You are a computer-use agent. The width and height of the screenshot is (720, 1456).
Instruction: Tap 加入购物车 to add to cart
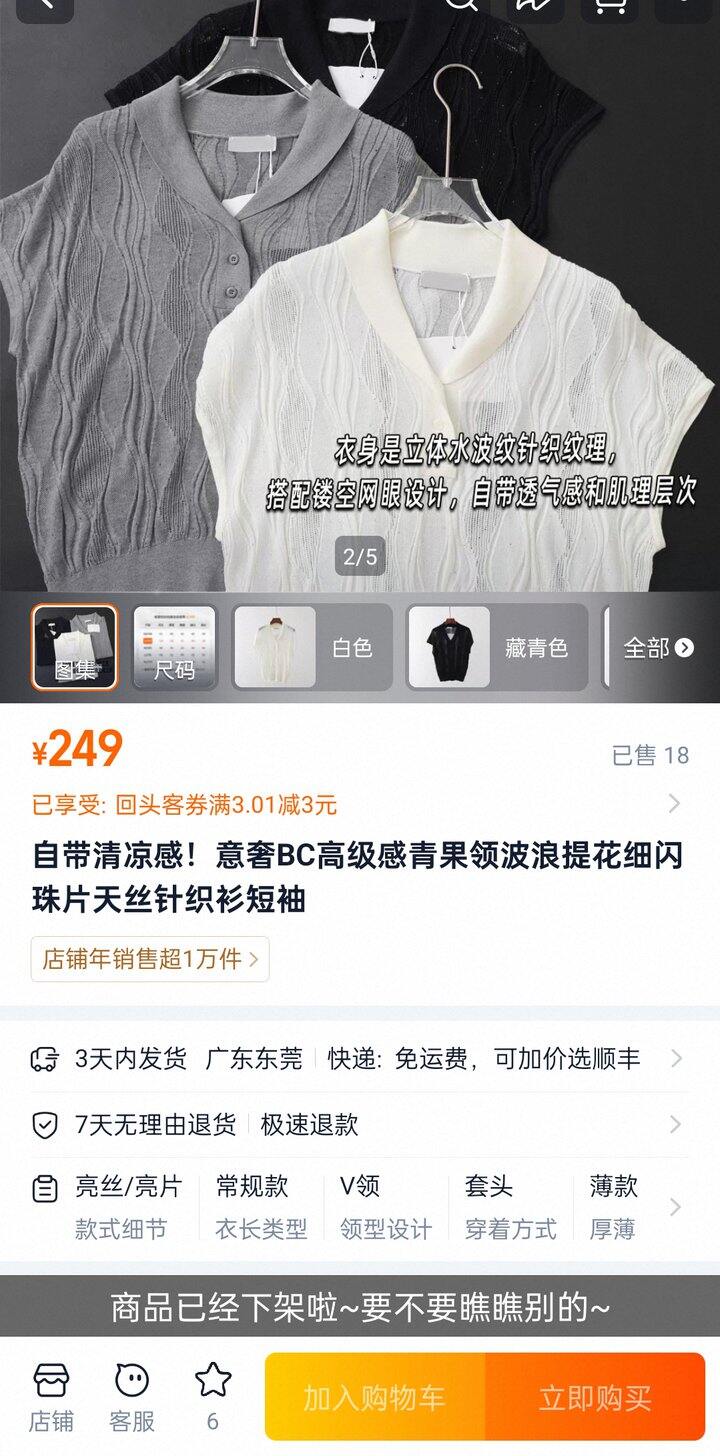click(375, 1397)
